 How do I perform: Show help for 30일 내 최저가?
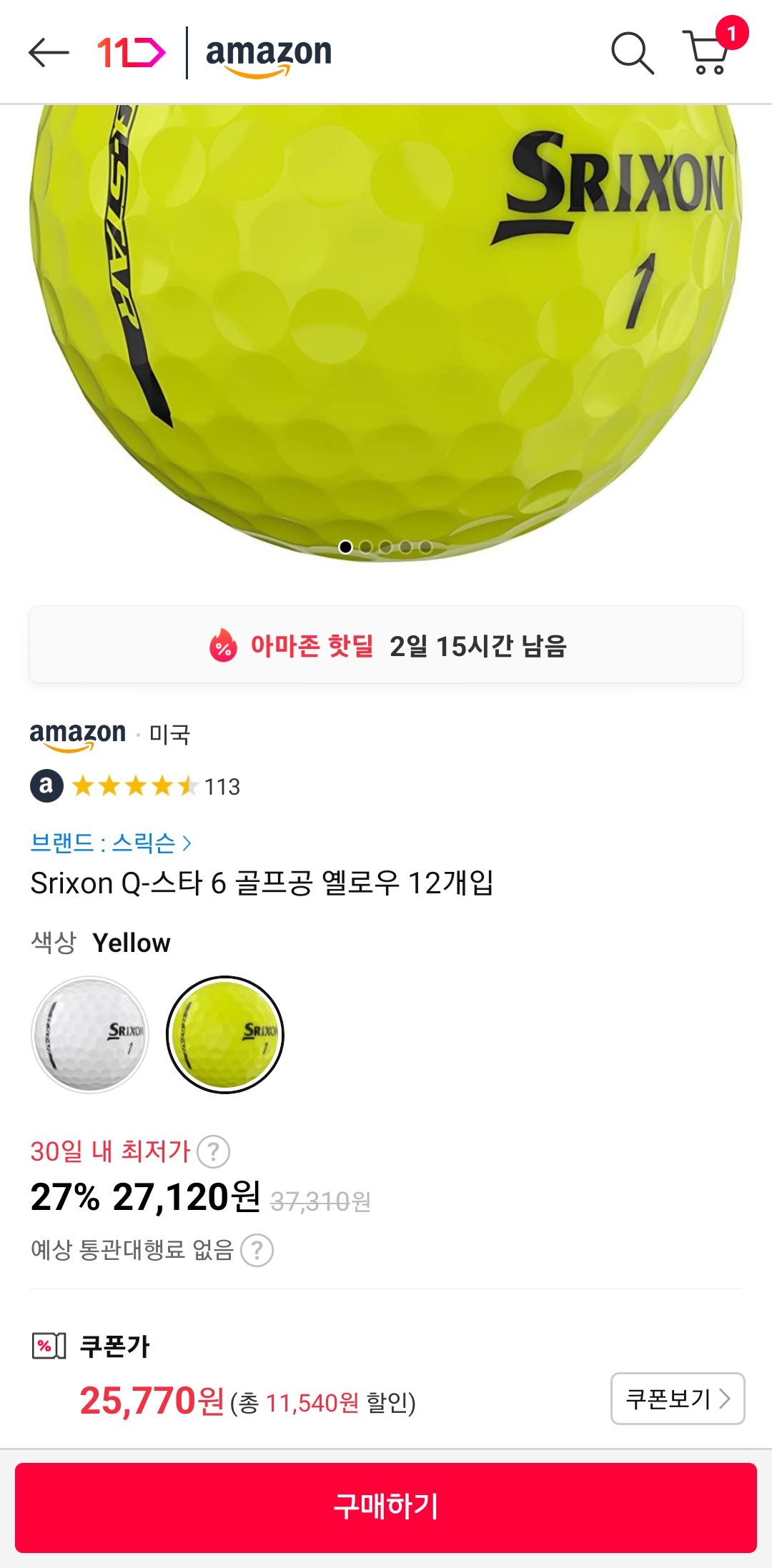coord(213,1152)
